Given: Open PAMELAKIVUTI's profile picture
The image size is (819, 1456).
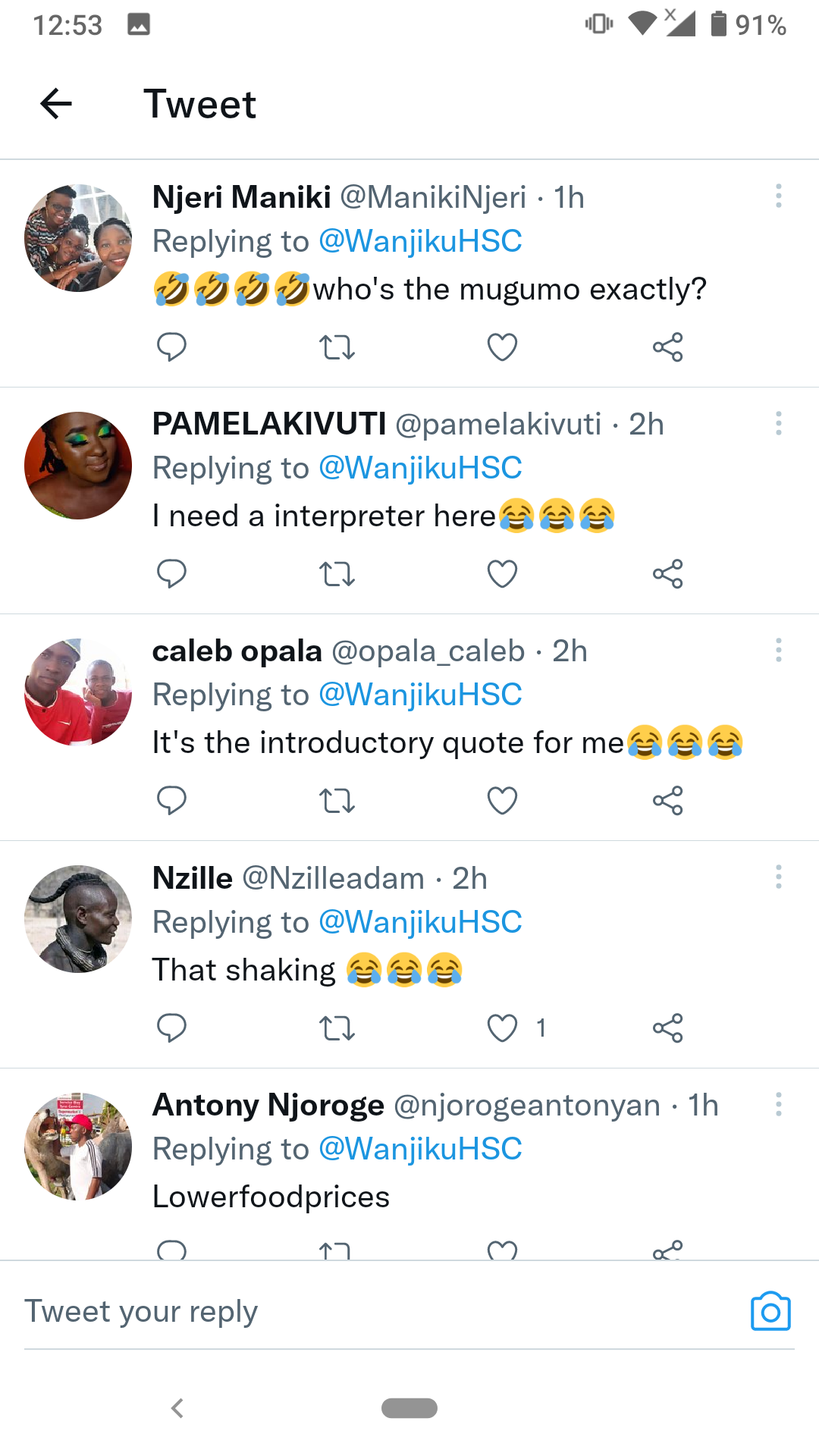Looking at the screenshot, I should click(78, 466).
